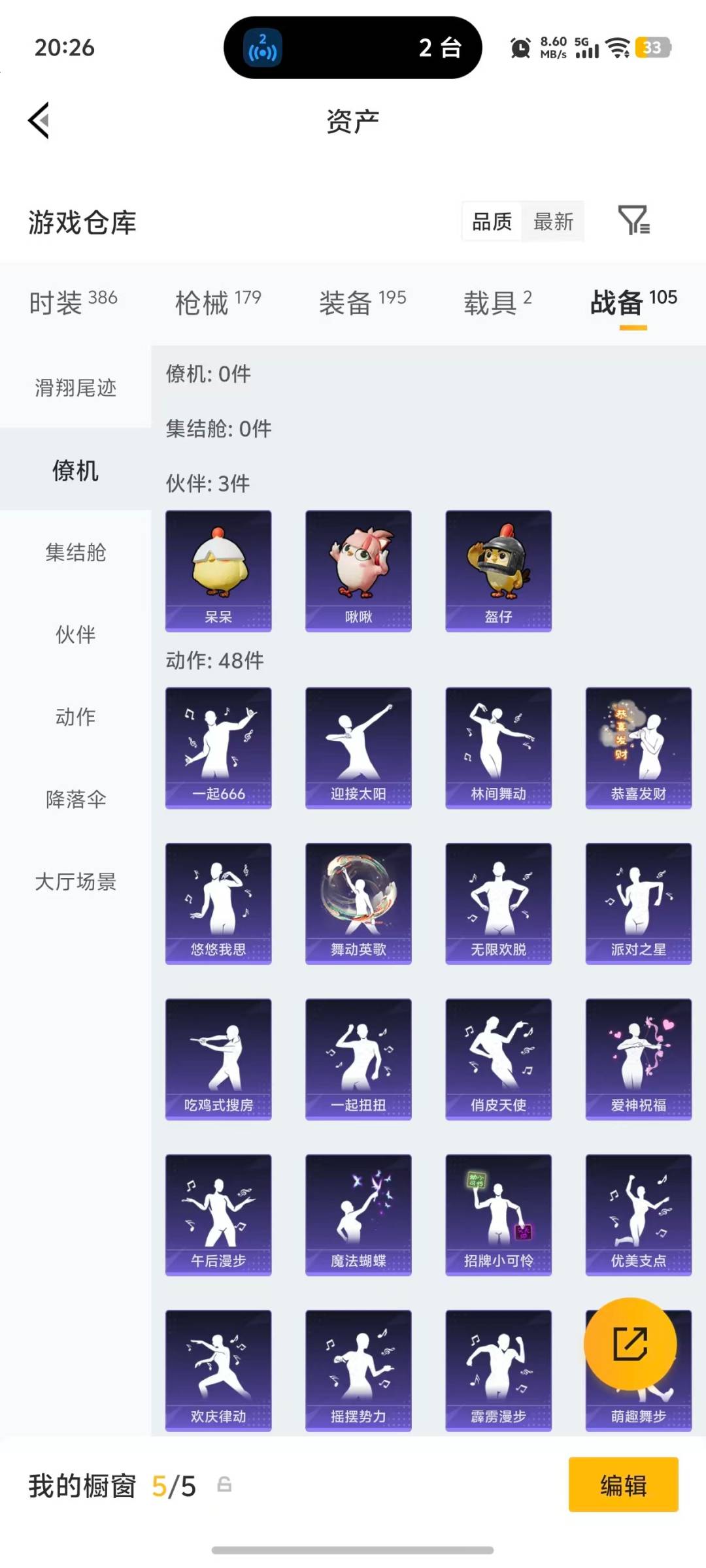Open the 大厅场景 section
Screen dimensions: 706x1568
[75, 882]
